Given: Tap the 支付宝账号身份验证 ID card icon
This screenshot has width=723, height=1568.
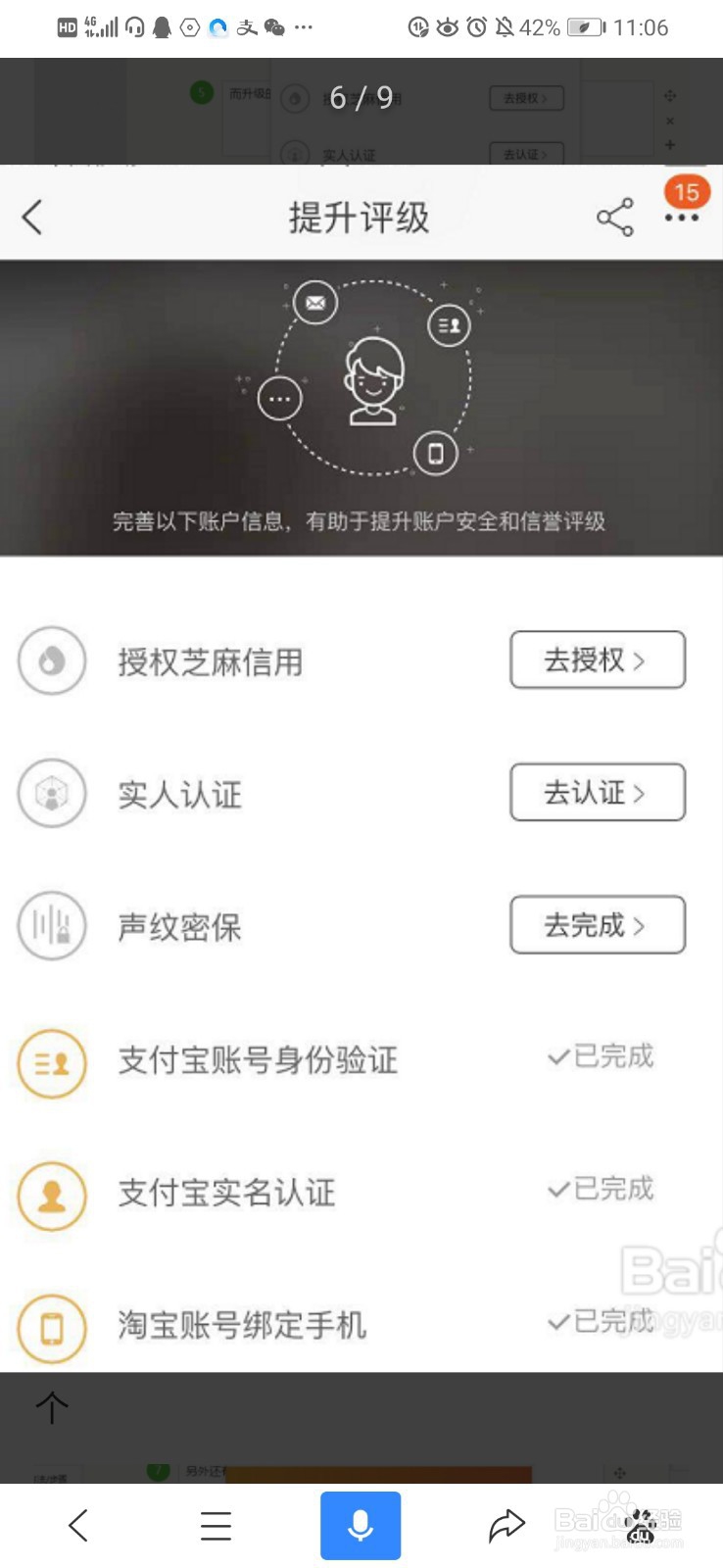Looking at the screenshot, I should pos(51,1063).
